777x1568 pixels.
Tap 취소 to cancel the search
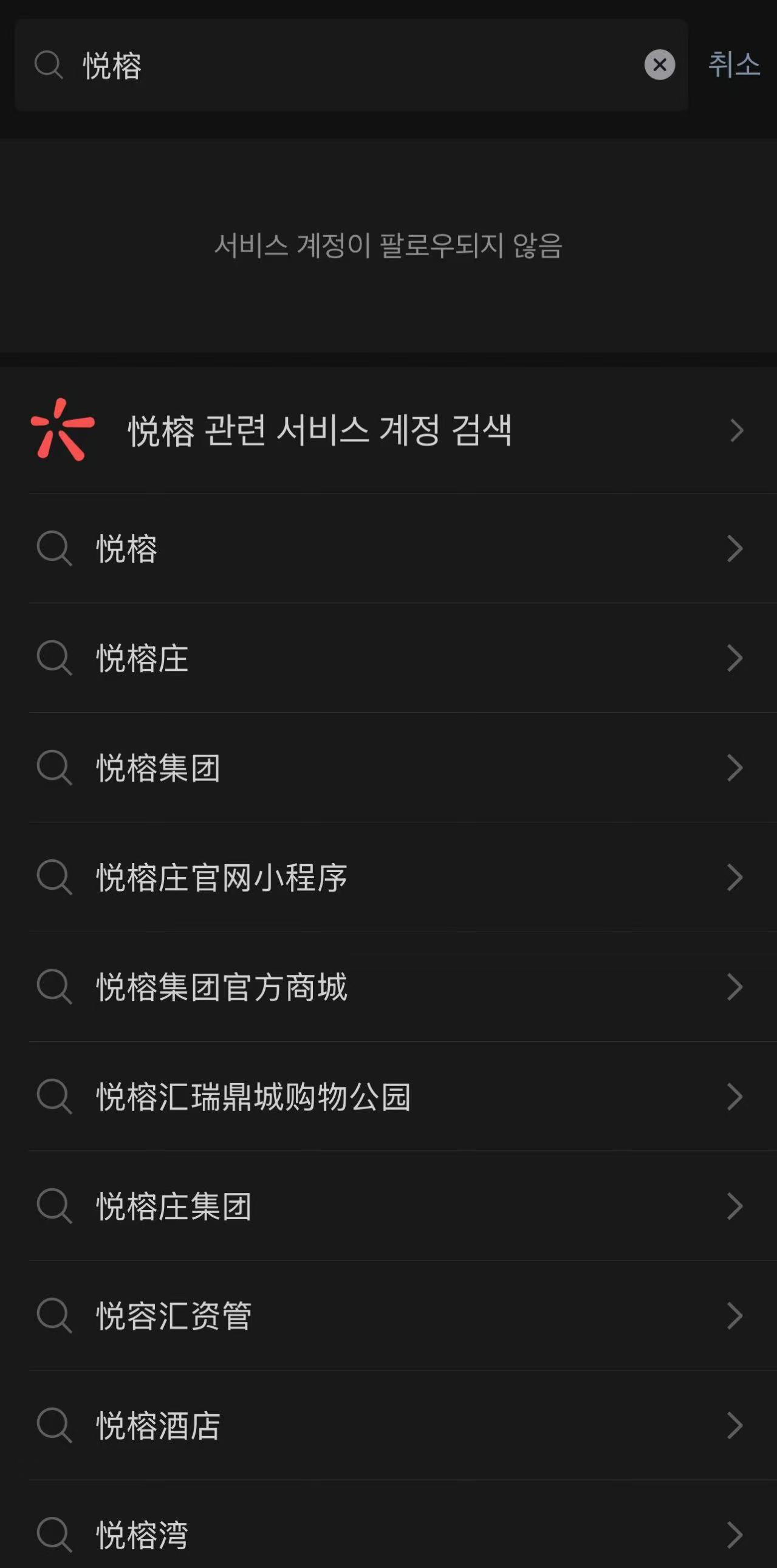(x=734, y=64)
